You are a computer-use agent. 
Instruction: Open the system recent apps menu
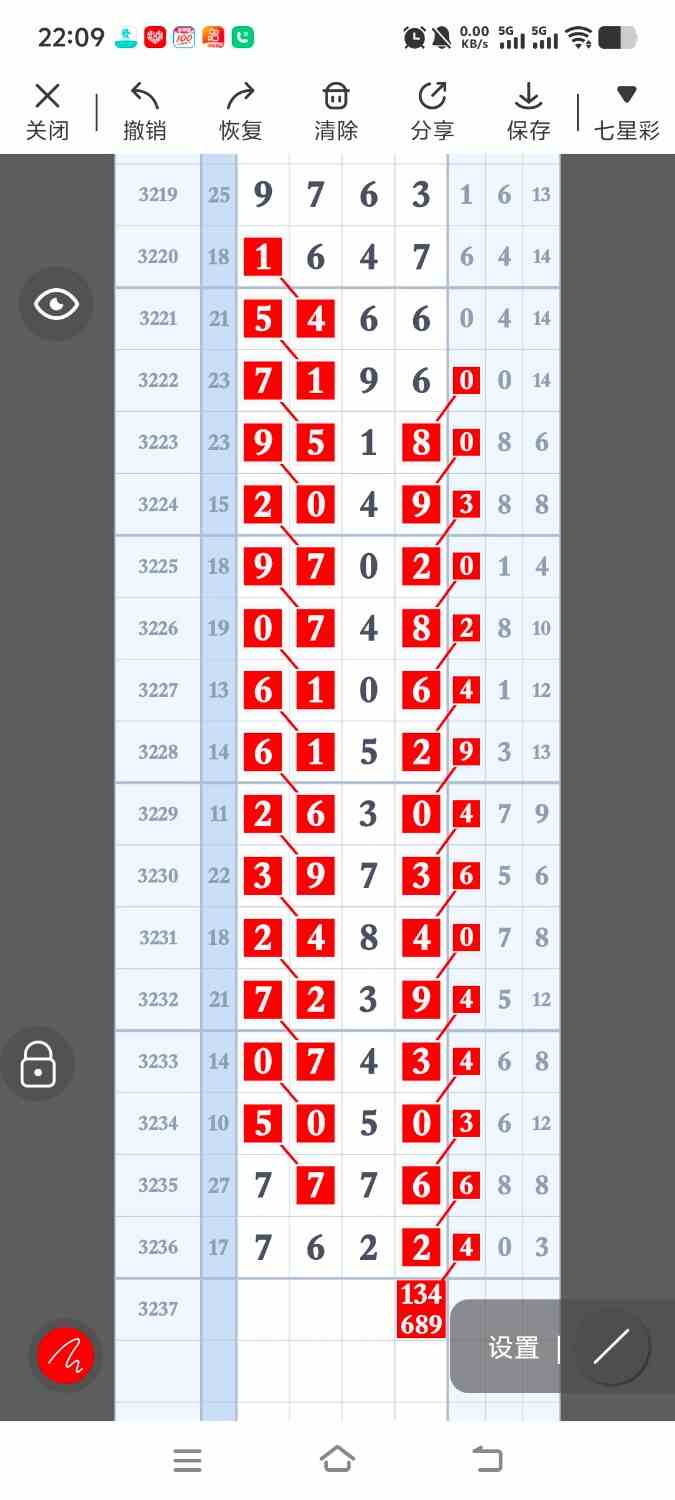[187, 1460]
